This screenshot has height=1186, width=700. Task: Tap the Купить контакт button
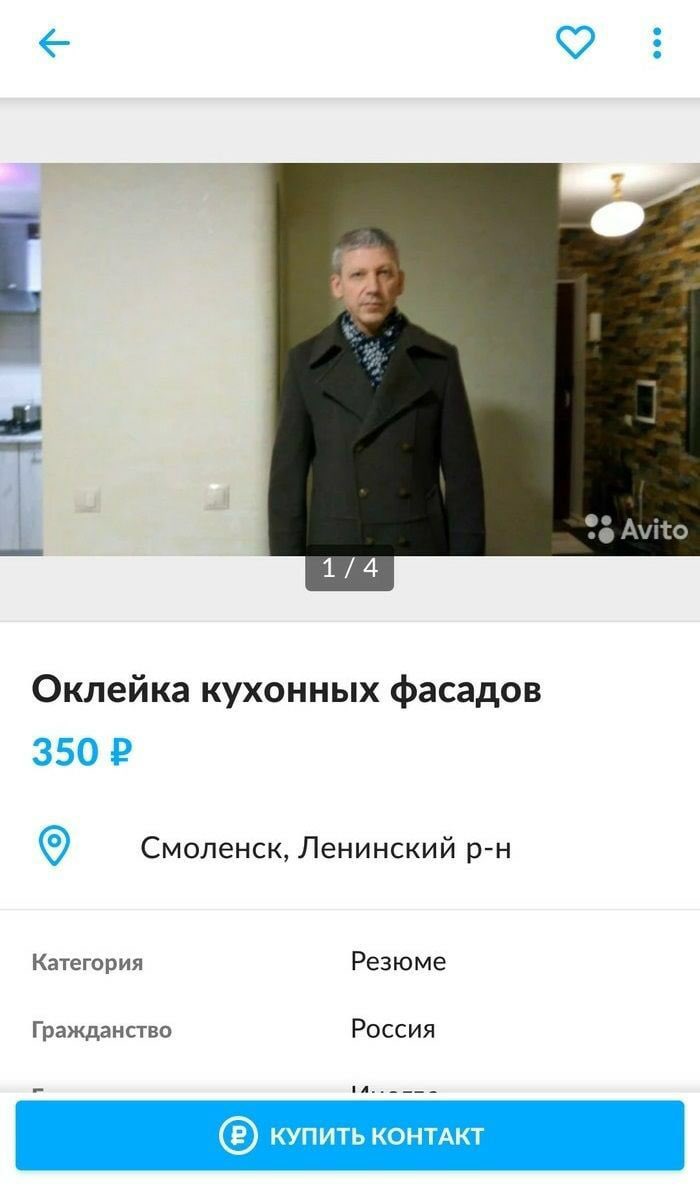[350, 1136]
